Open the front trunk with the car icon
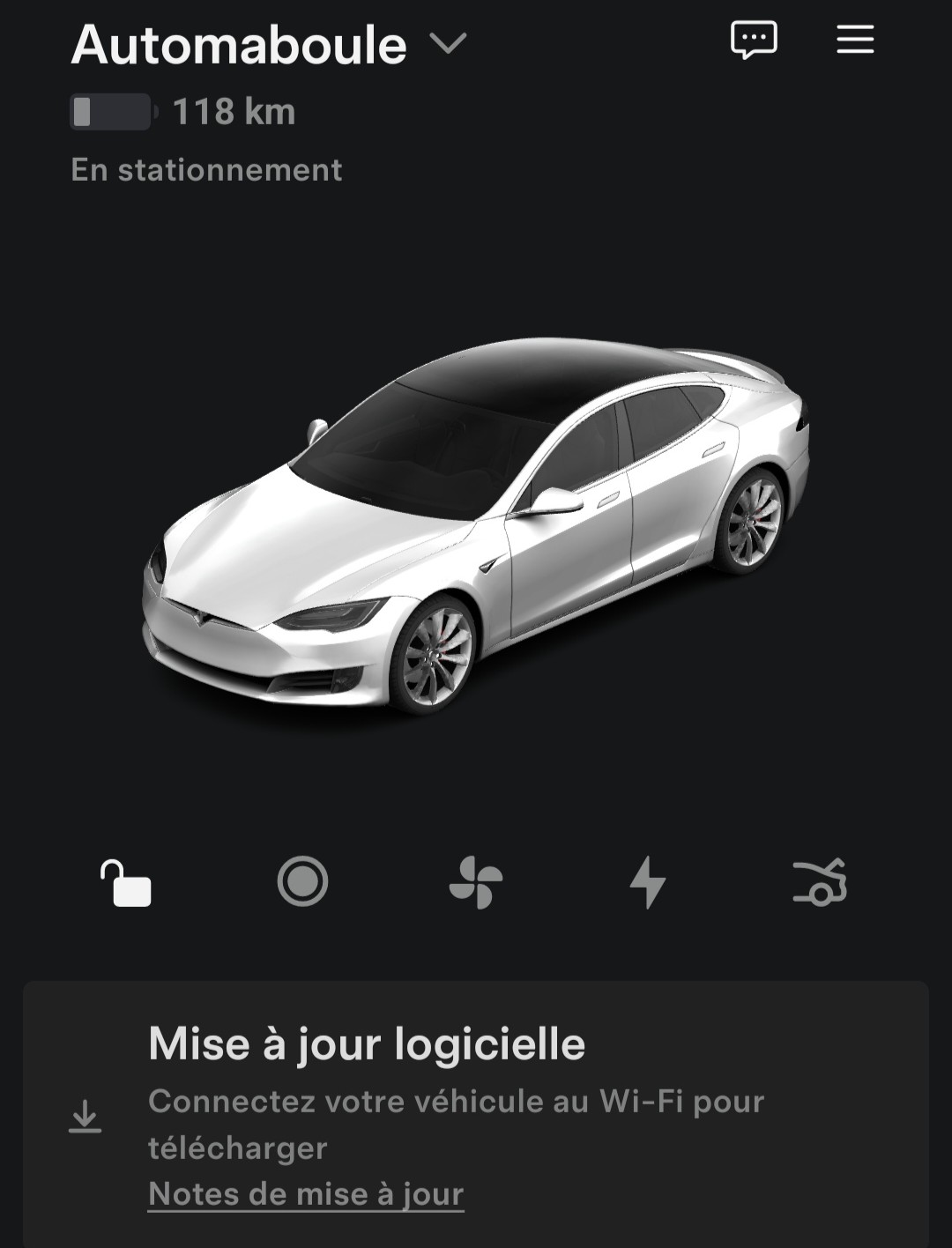The width and height of the screenshot is (952, 1248). tap(820, 882)
